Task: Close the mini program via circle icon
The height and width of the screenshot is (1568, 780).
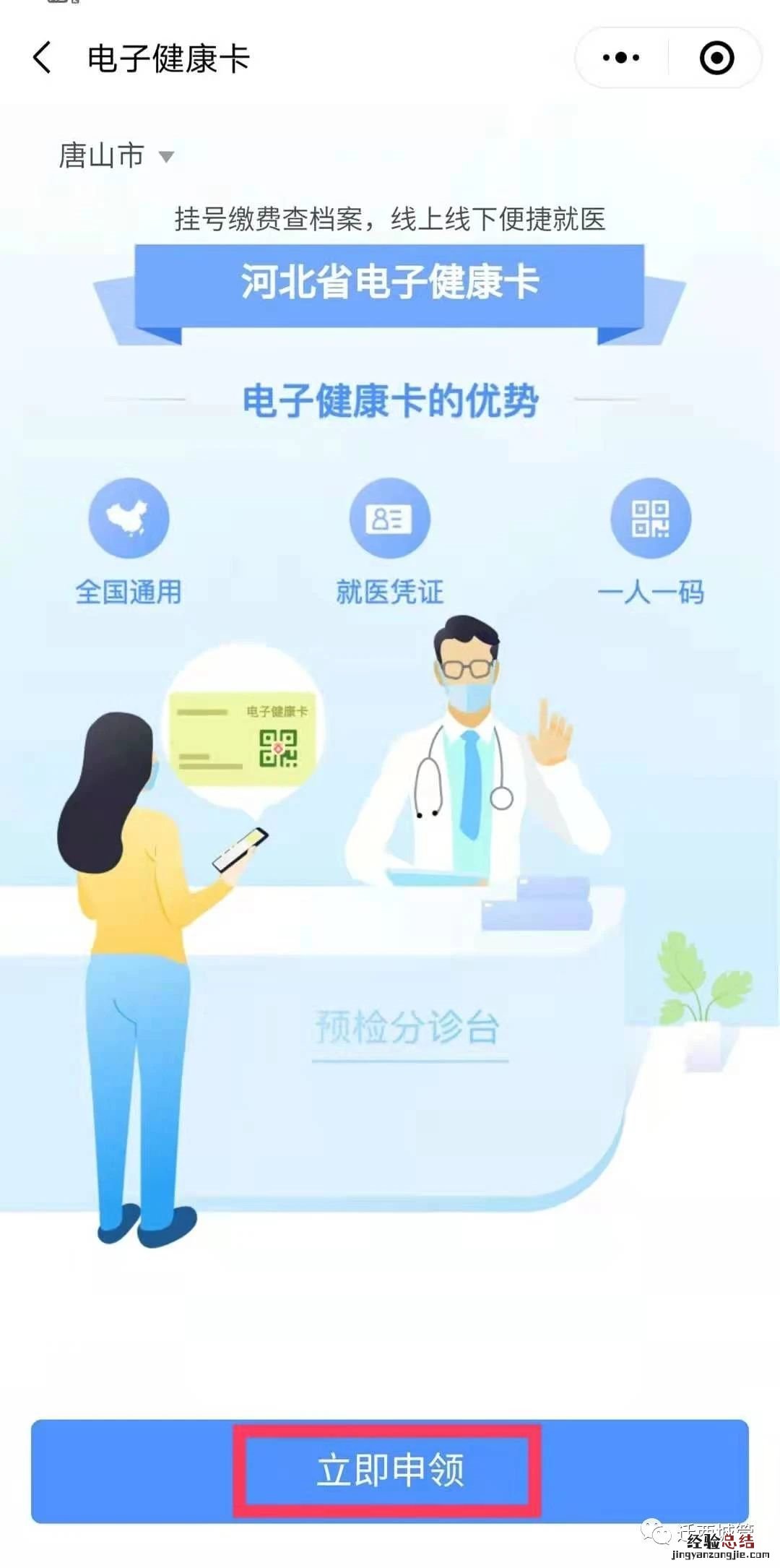Action: pyautogui.click(x=716, y=58)
